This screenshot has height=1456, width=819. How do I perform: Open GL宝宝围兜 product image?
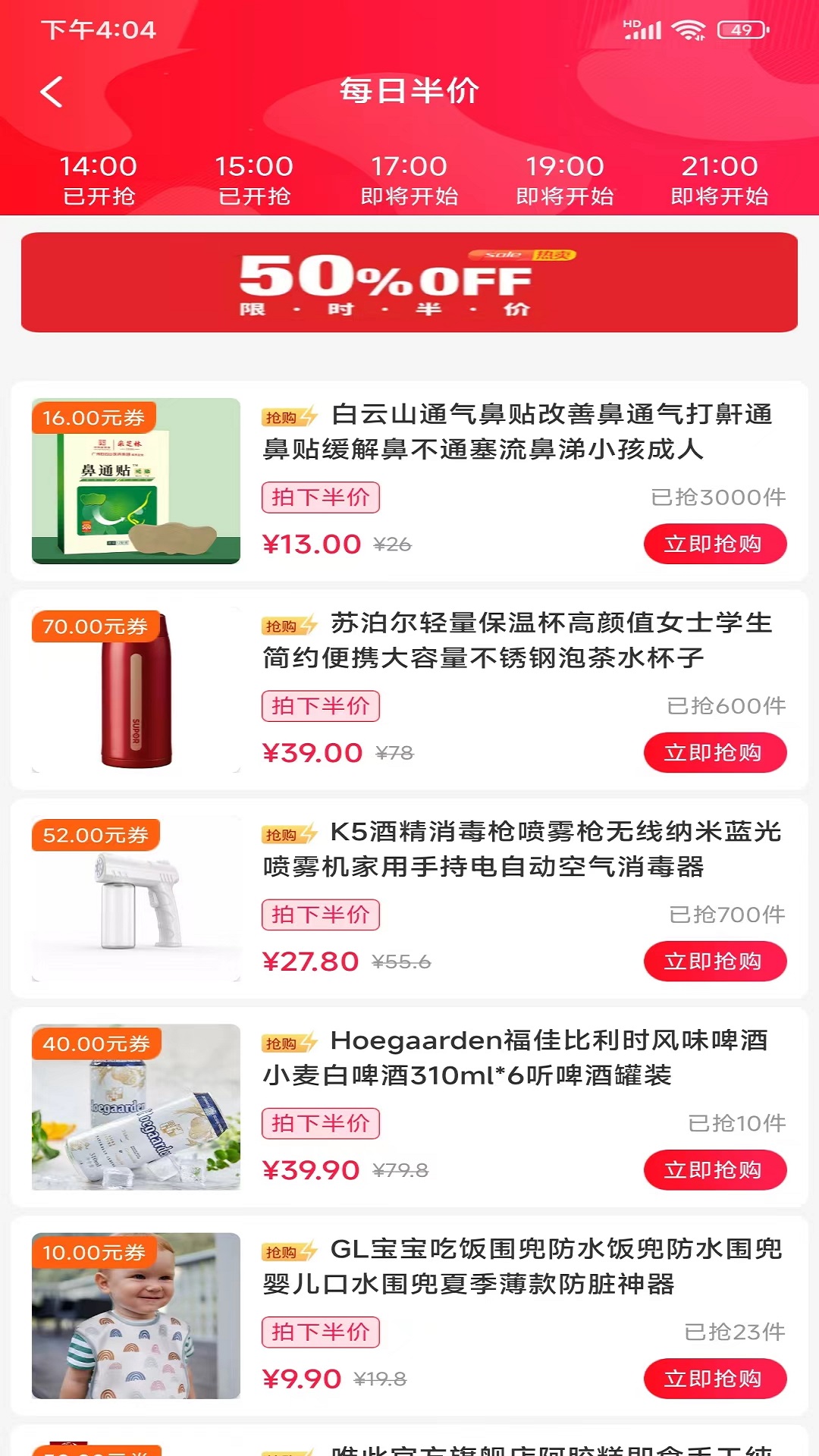pos(136,1315)
